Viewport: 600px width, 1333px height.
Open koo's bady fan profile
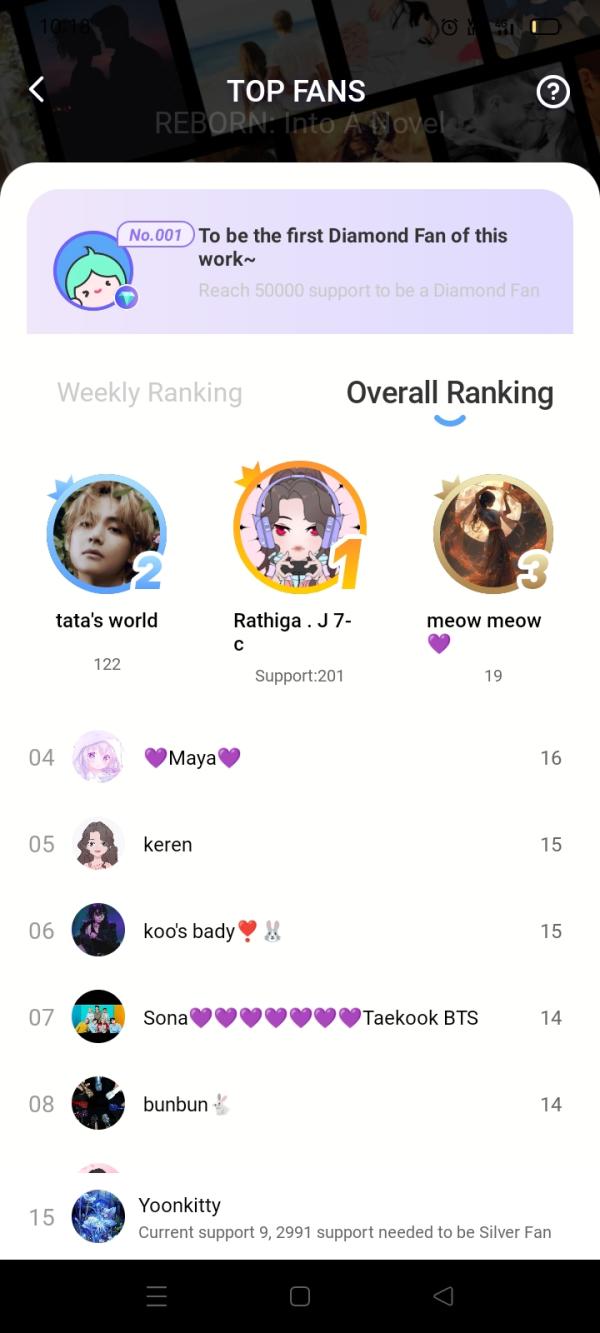click(299, 931)
